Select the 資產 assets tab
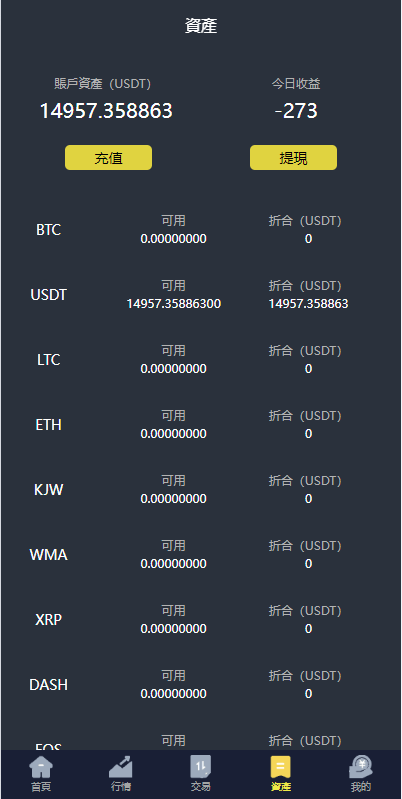The height and width of the screenshot is (799, 402). [x=281, y=774]
